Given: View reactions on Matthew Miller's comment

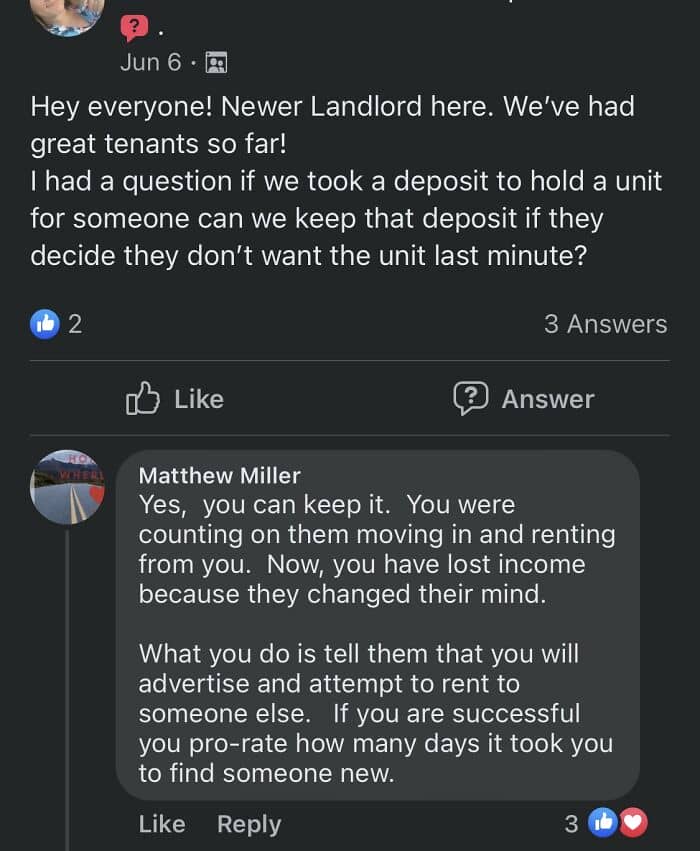Looking at the screenshot, I should coord(606,823).
